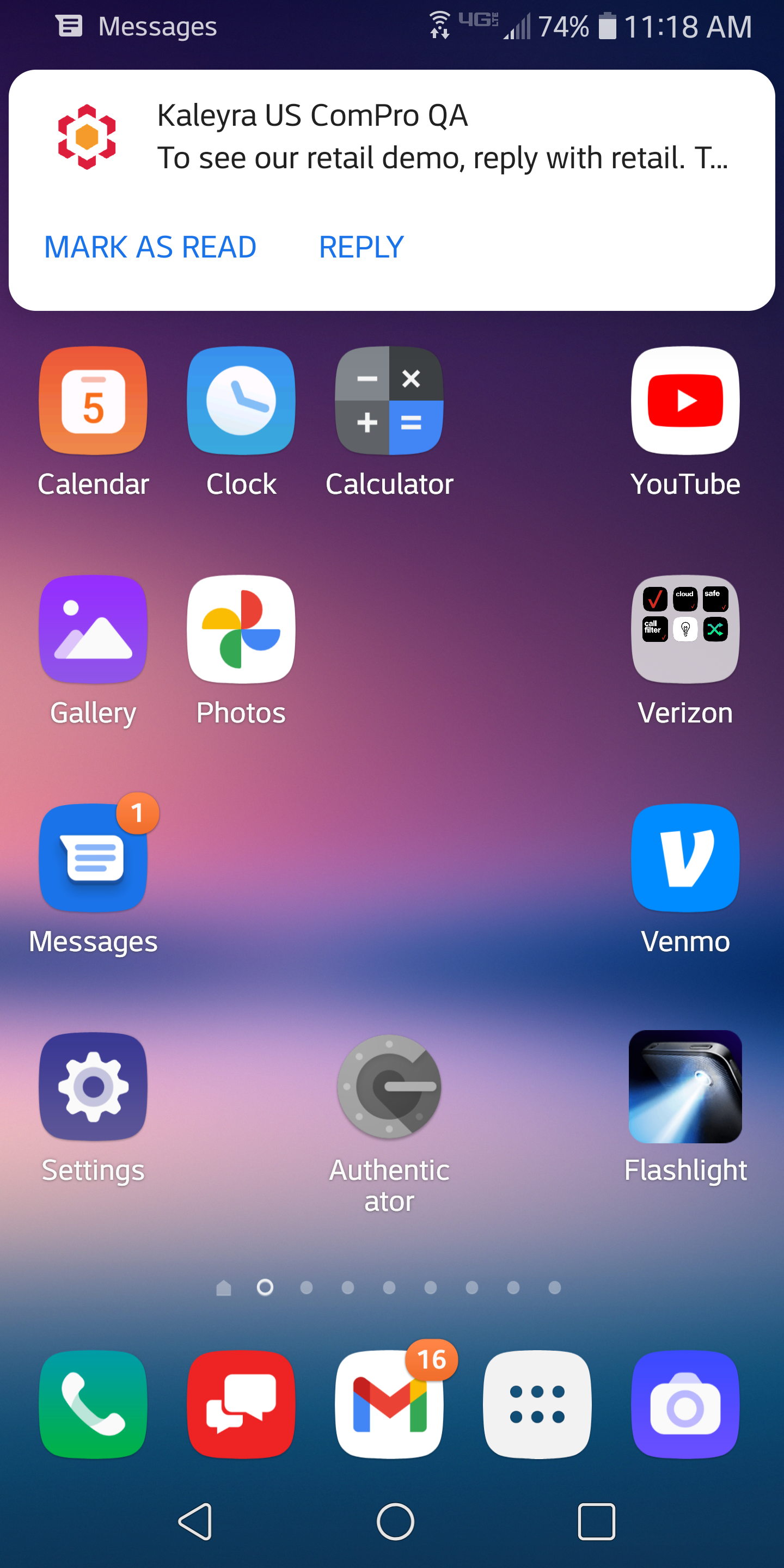Image resolution: width=784 pixels, height=1568 pixels.
Task: Mark the Kaleyra message as read
Action: [150, 247]
